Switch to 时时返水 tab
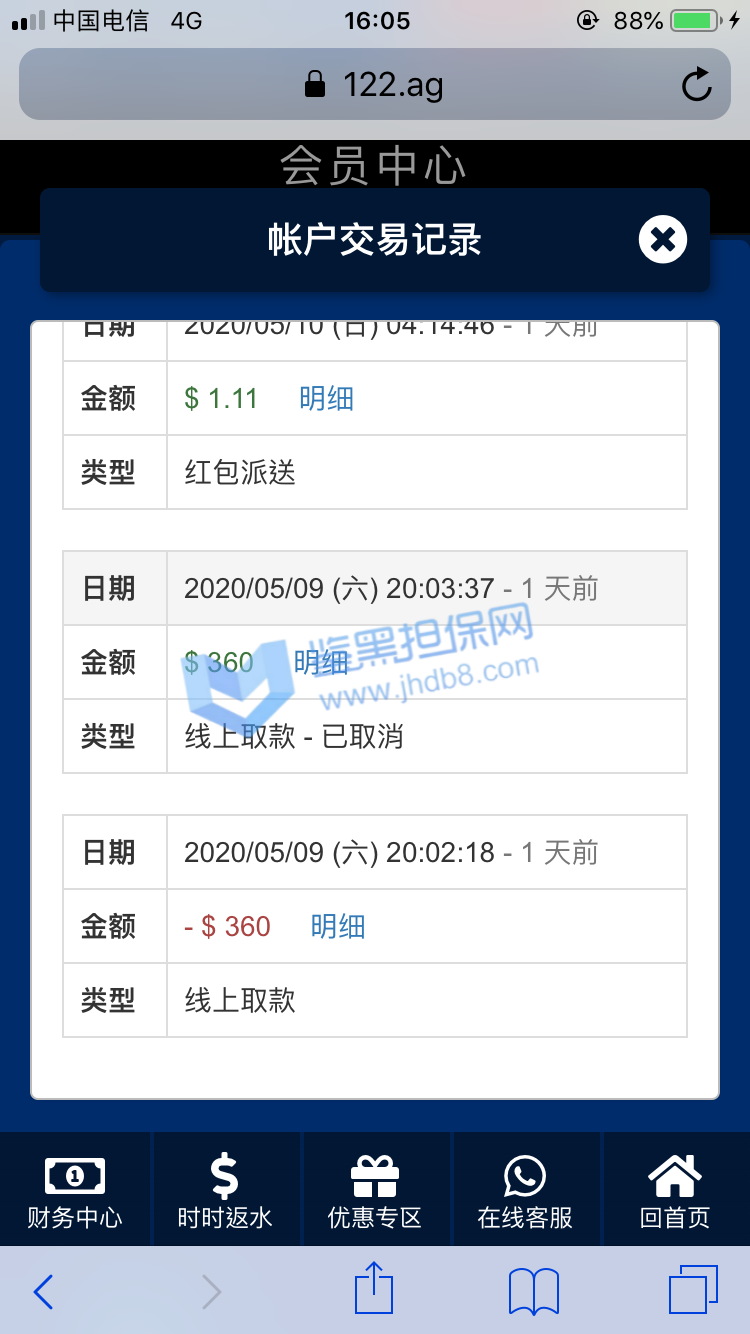 click(225, 1190)
